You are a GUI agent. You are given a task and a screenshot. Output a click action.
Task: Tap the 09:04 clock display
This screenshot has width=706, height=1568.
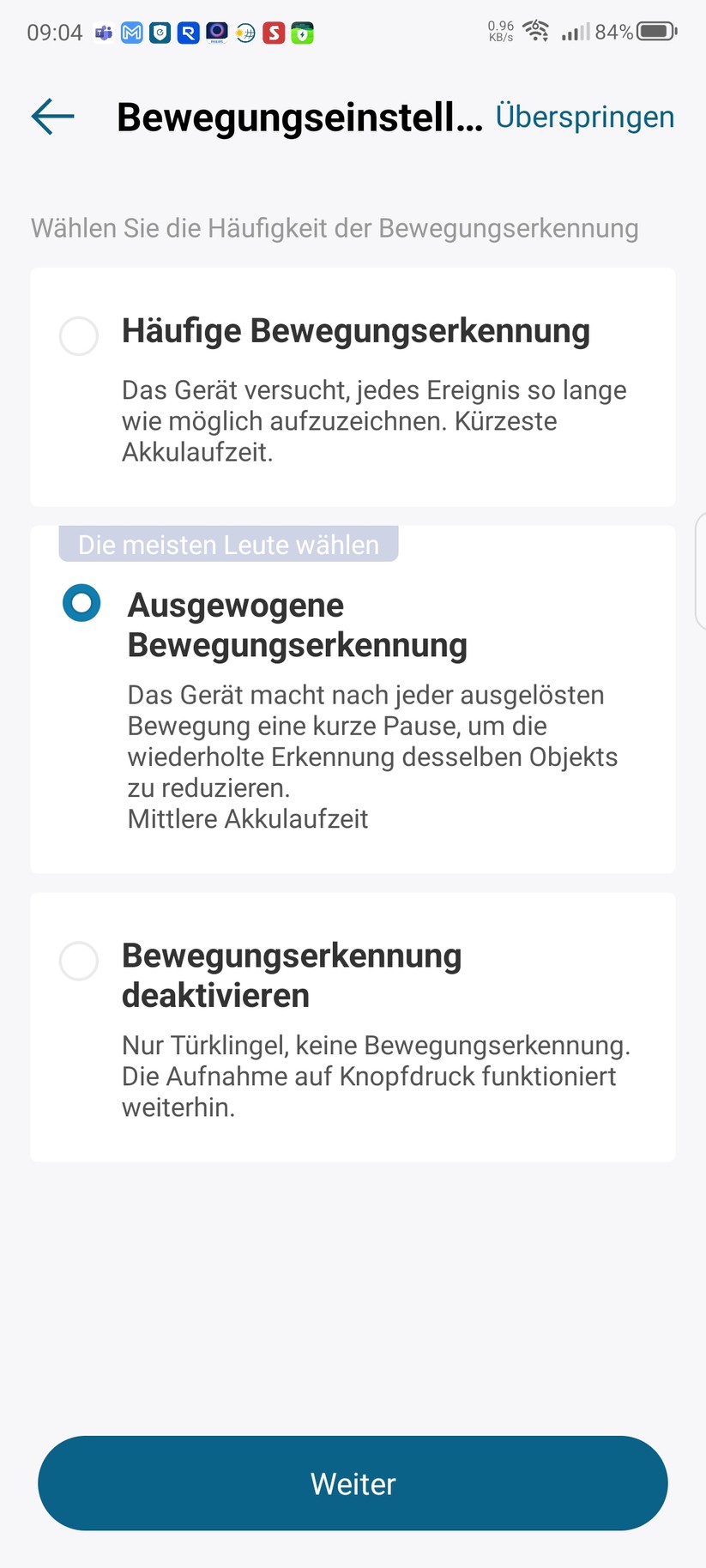[54, 32]
